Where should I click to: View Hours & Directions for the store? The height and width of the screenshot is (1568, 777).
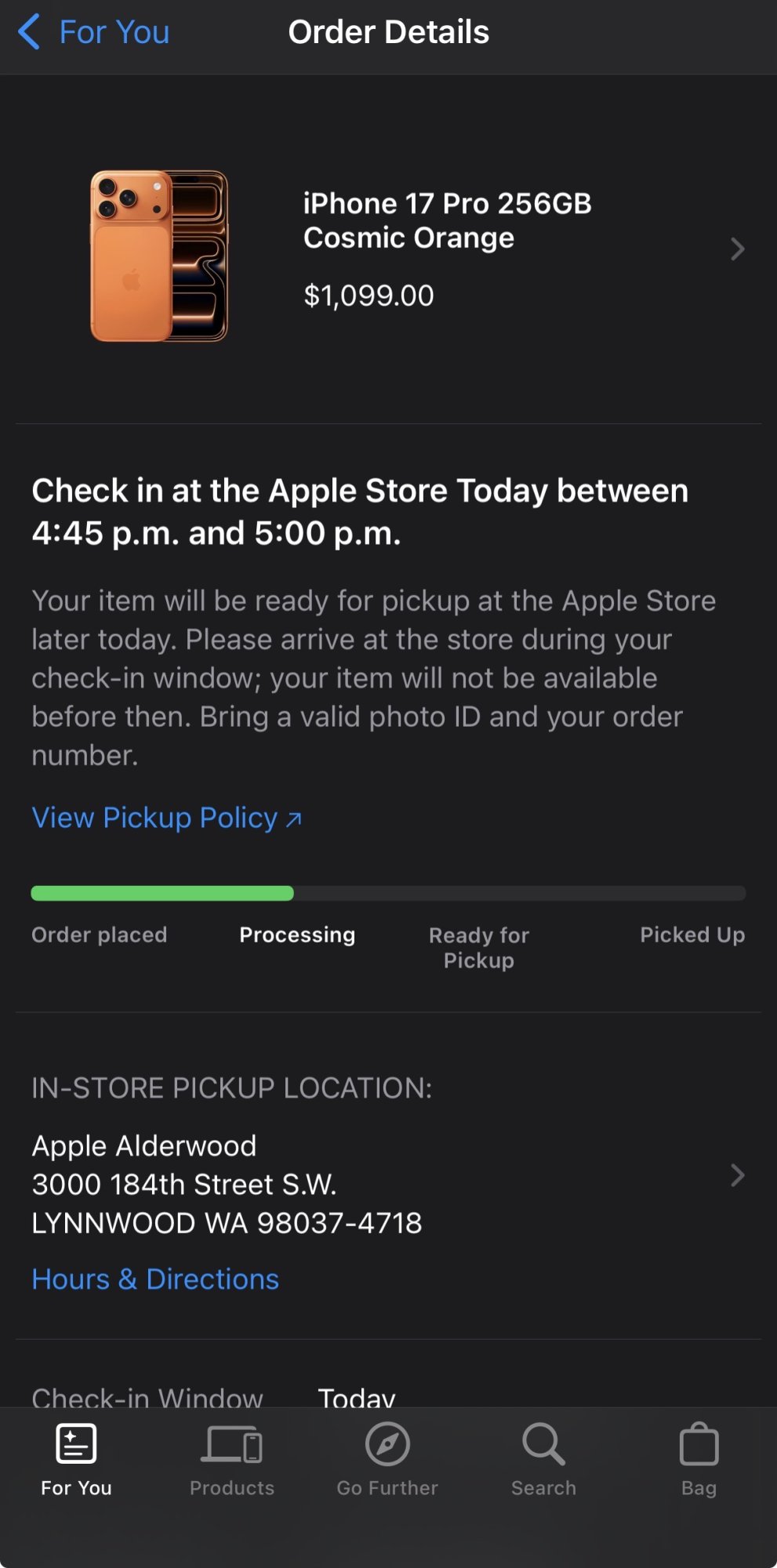point(155,1279)
